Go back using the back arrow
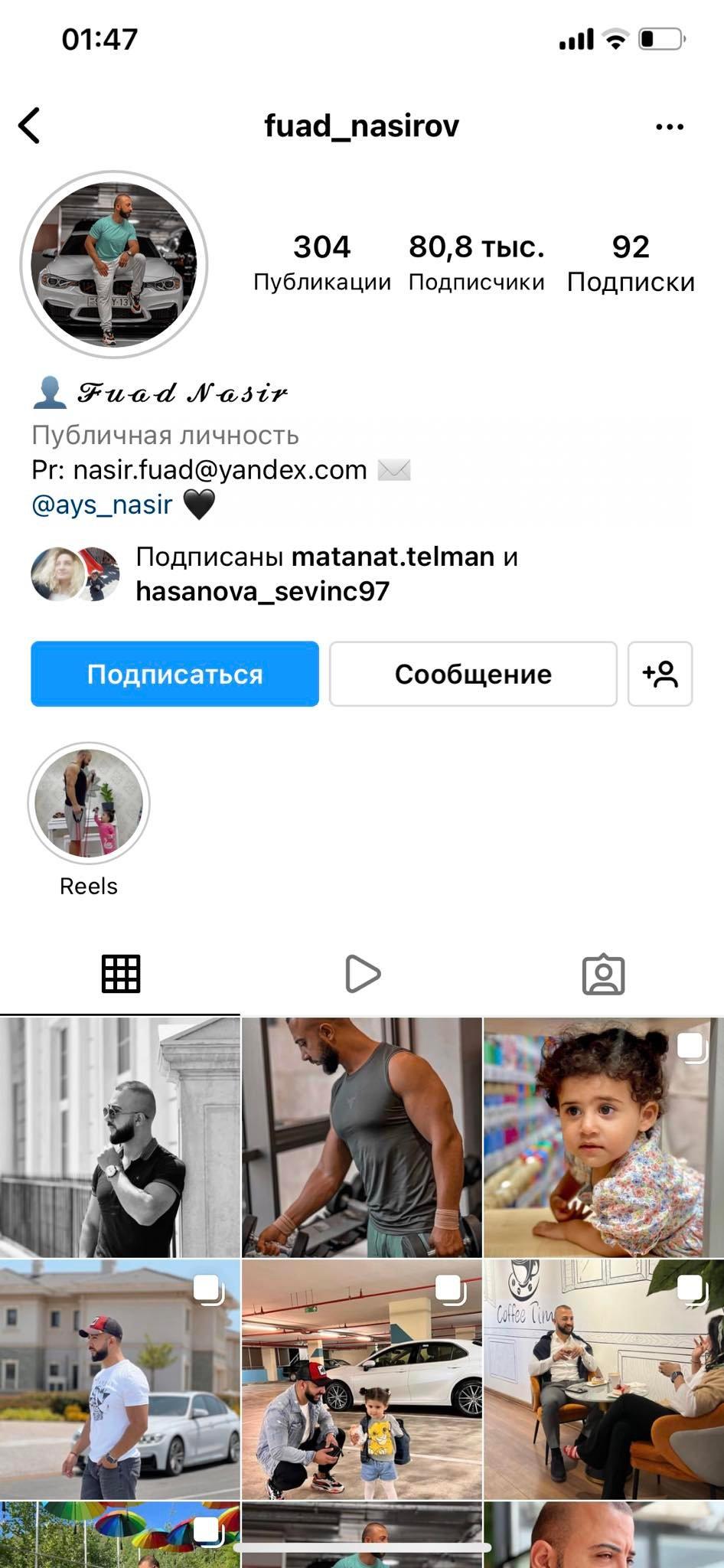Screen dimensions: 724x1568 [29, 126]
